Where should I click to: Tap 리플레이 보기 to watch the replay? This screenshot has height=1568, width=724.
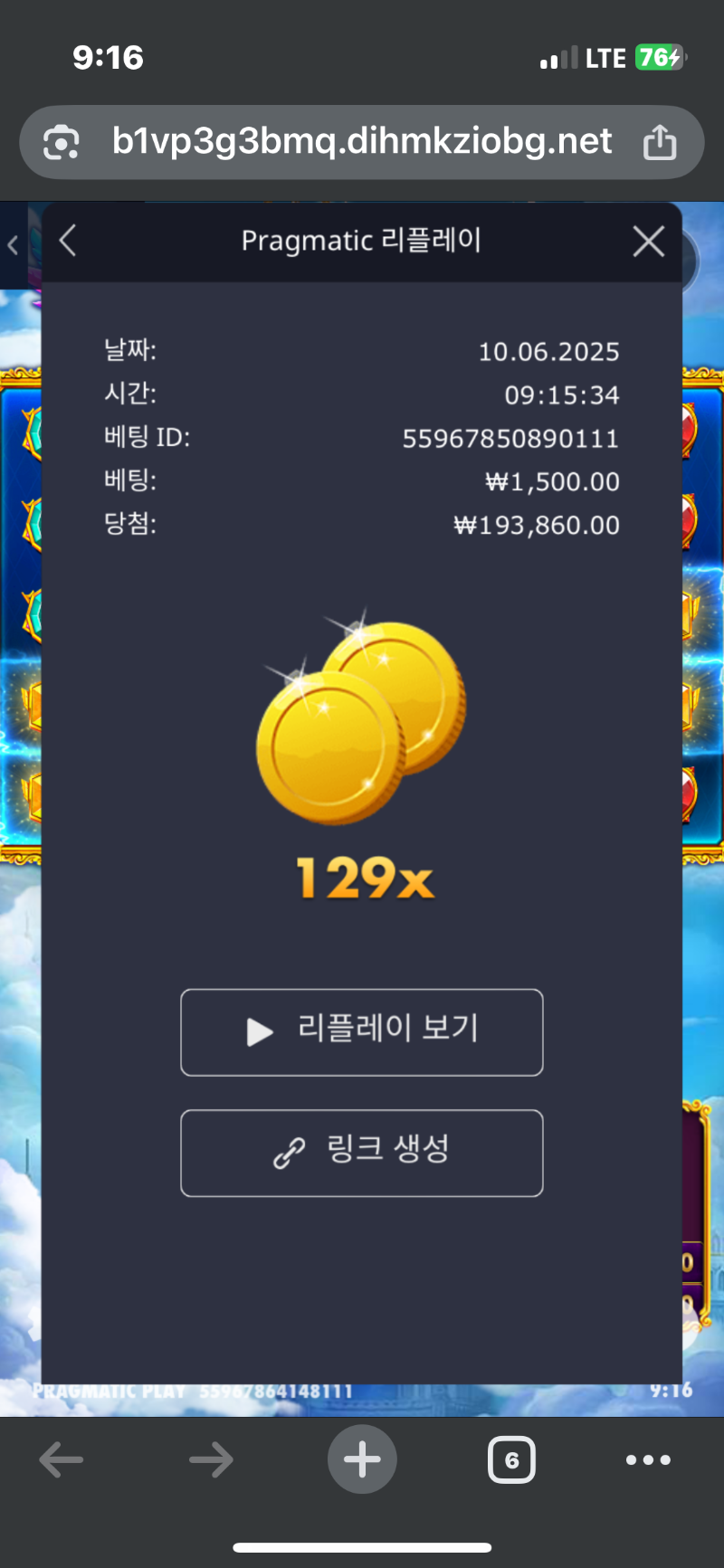click(362, 1032)
